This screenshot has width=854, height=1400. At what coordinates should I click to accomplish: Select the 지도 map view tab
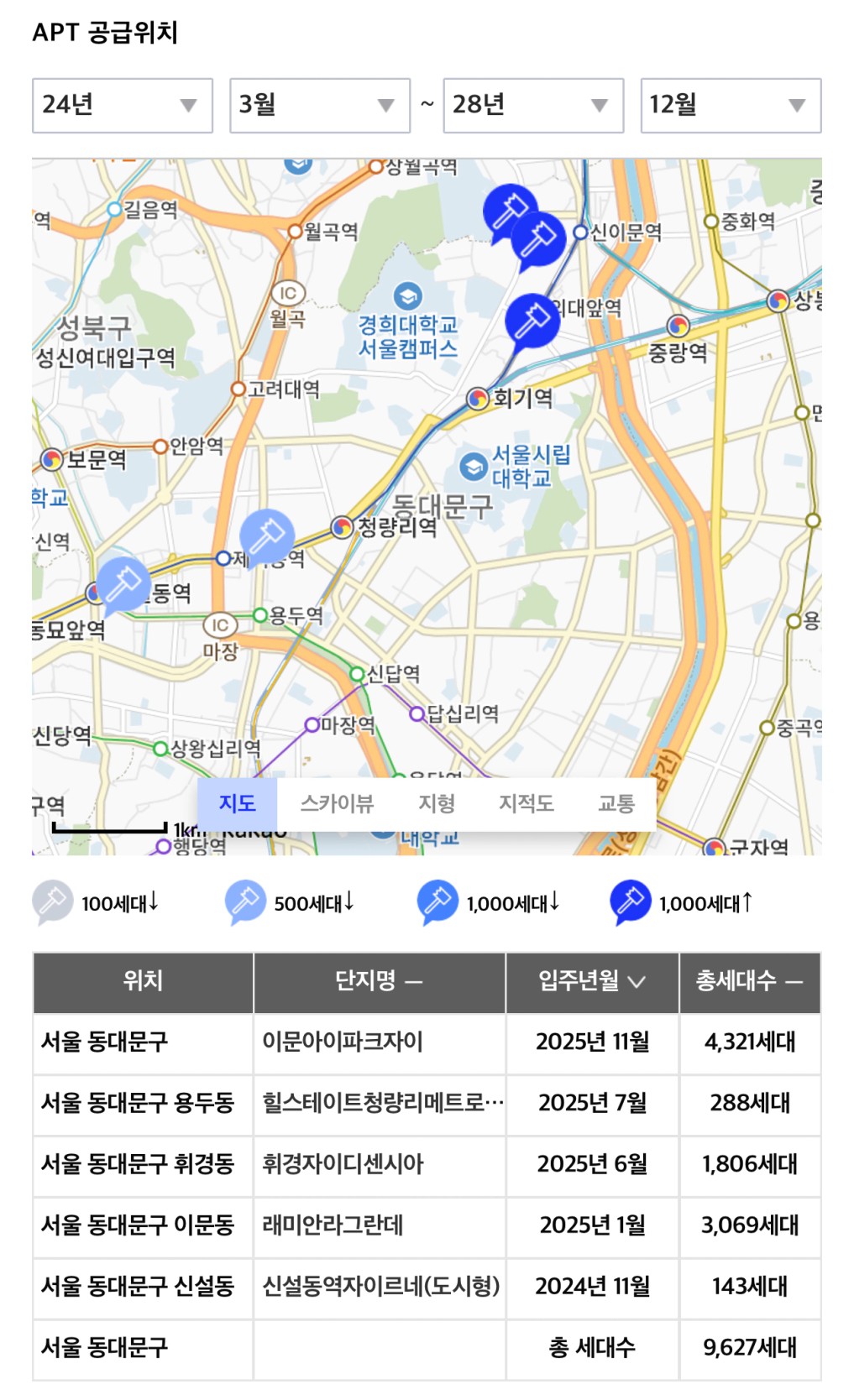point(237,804)
